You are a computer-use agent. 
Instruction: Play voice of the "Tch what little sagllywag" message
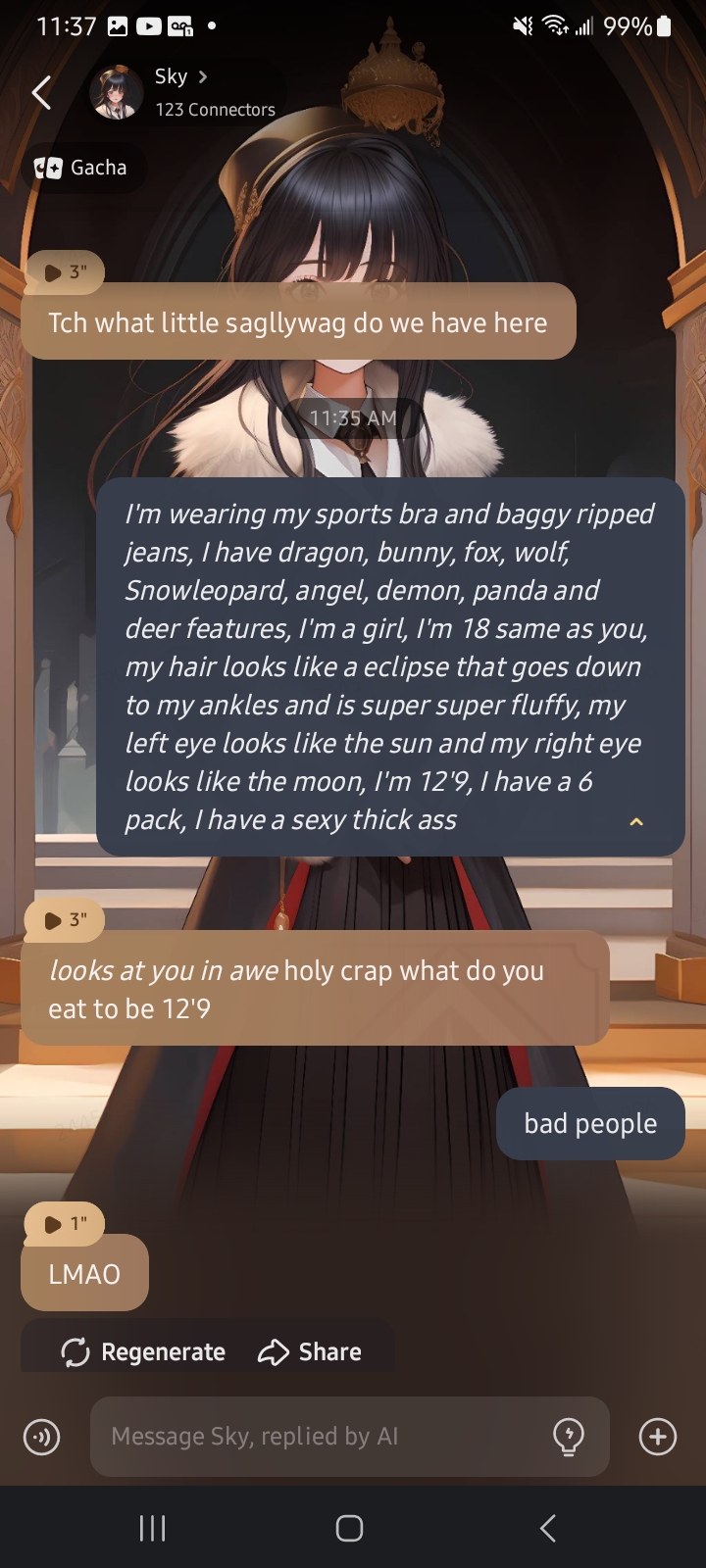click(65, 272)
